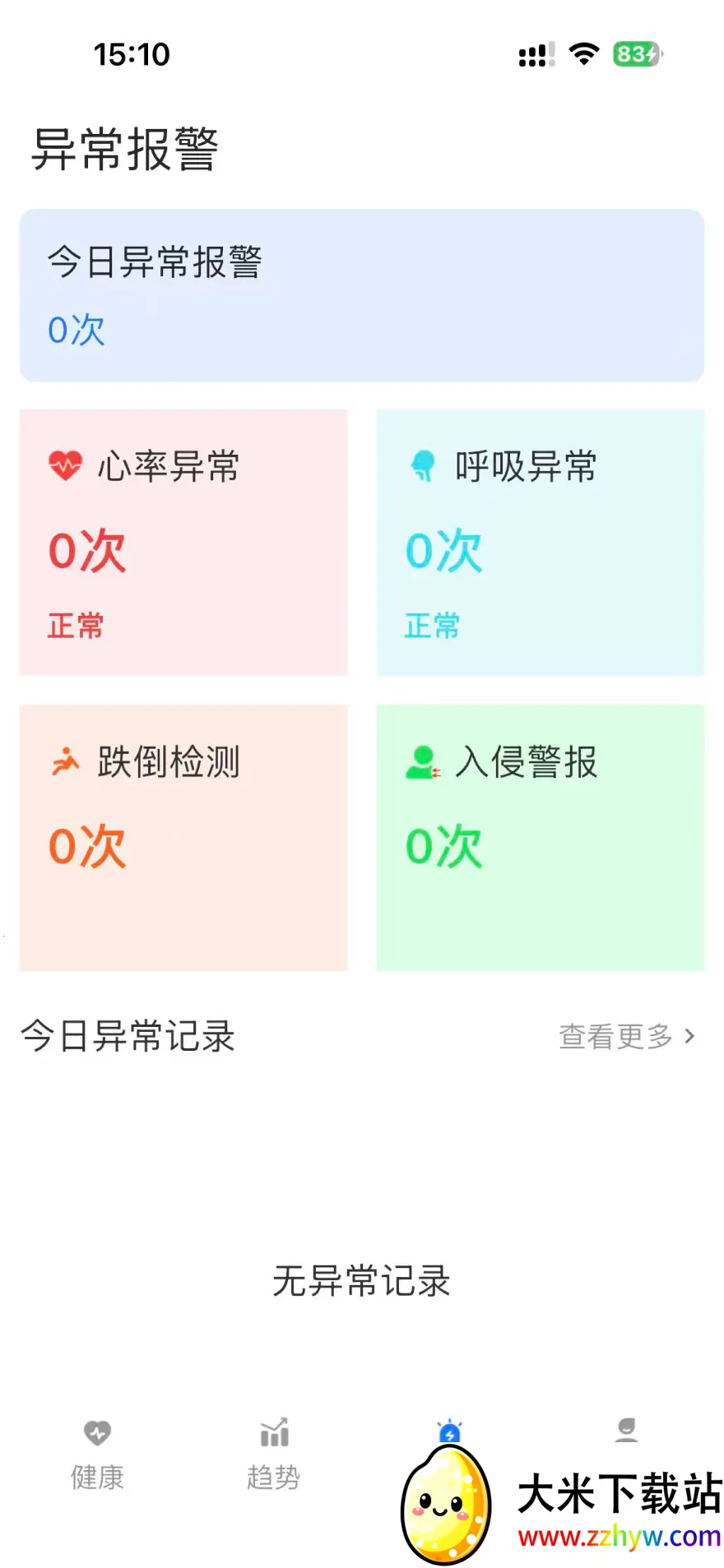Expand the 今日异常报警 summary card
Screen dimensions: 724x1568
click(362, 294)
